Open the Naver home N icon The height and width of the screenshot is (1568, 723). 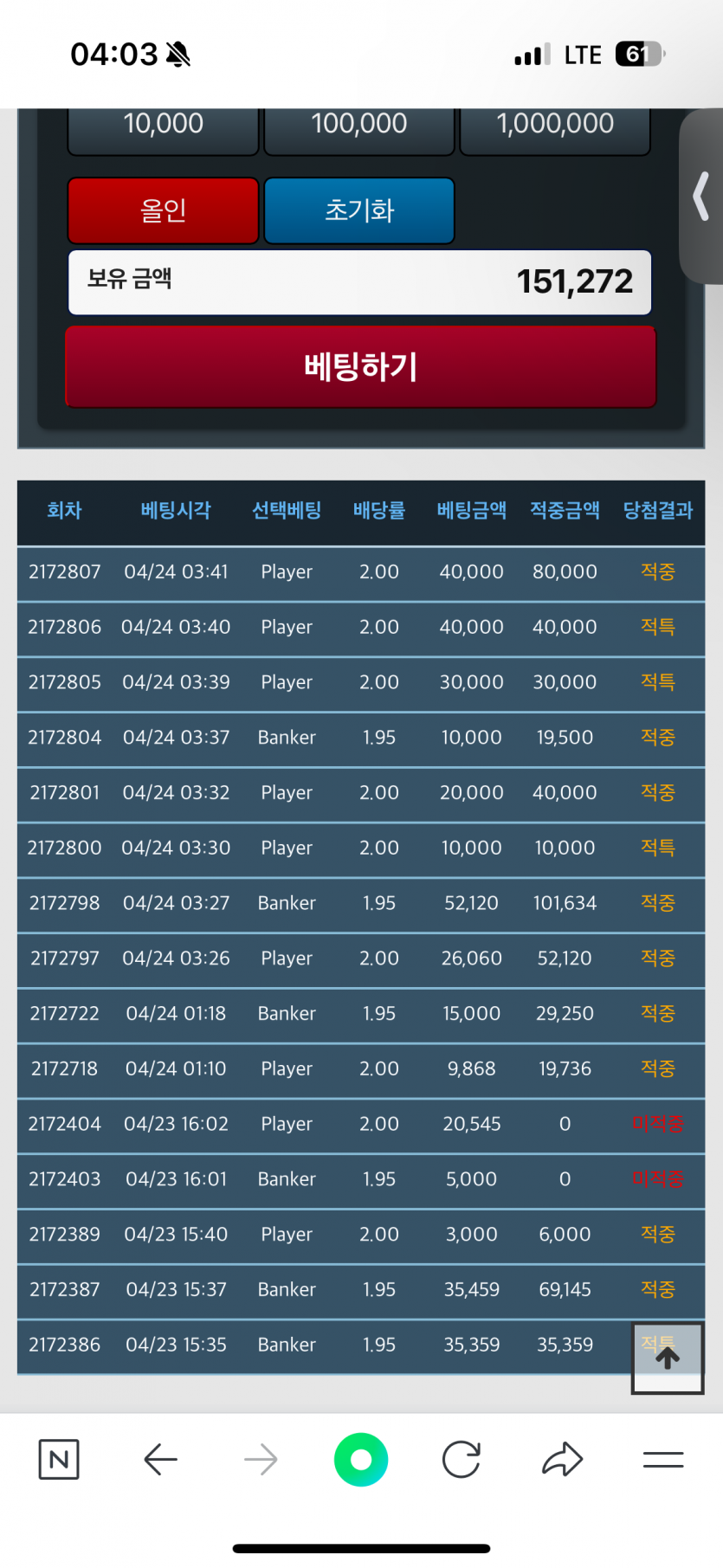tap(59, 1460)
